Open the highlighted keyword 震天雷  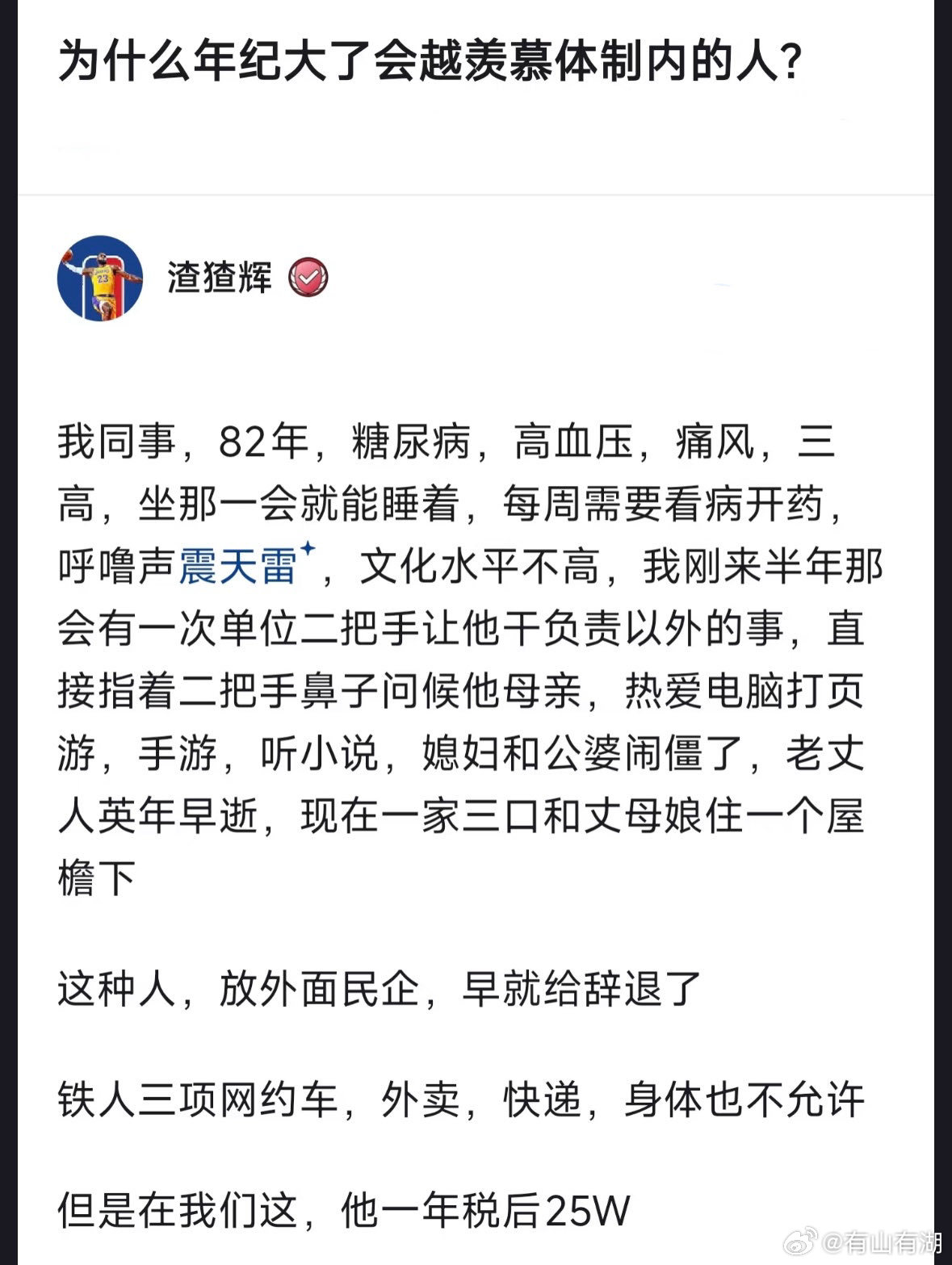tap(239, 566)
